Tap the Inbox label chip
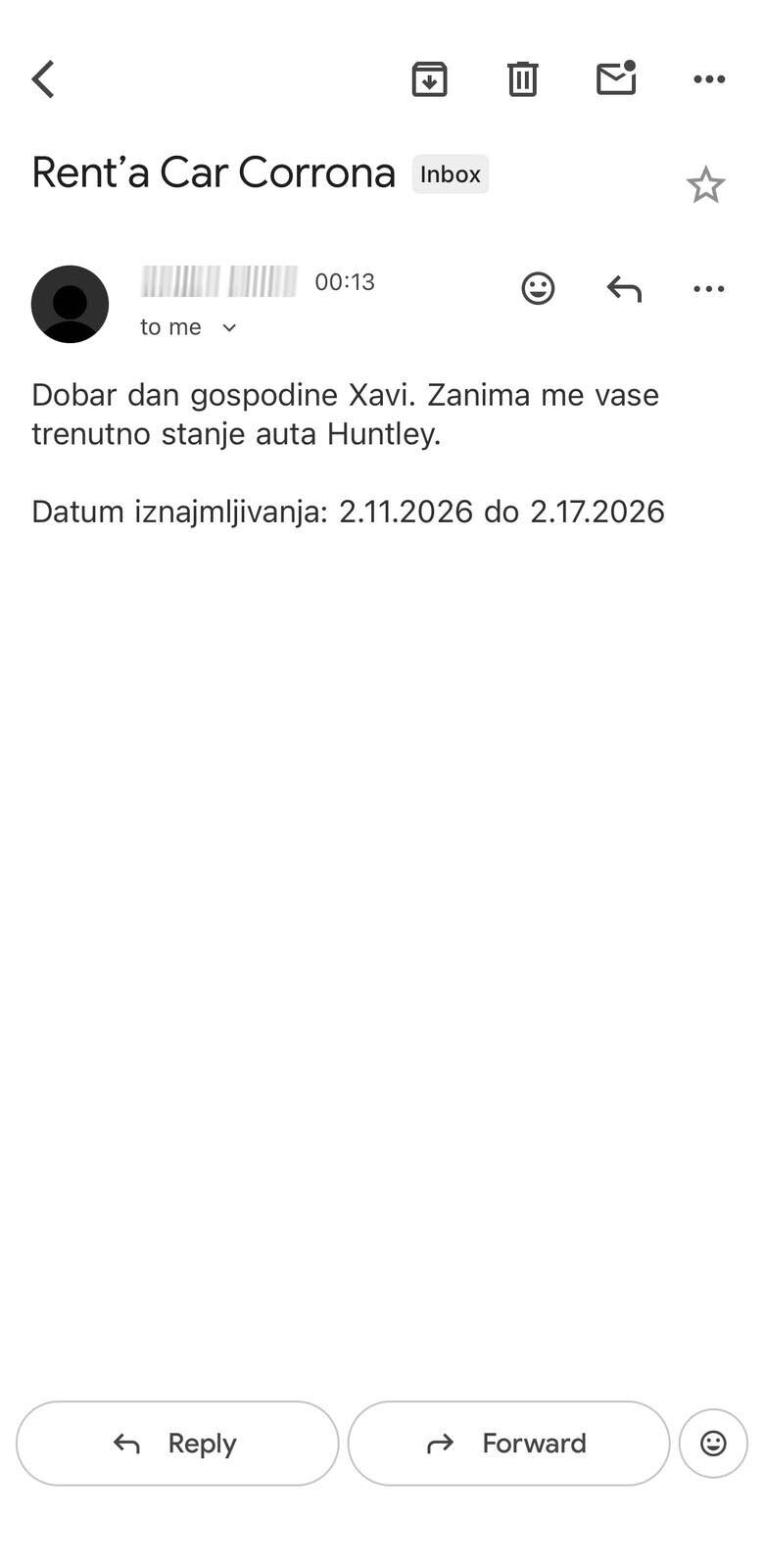The width and height of the screenshot is (764, 1568). coord(451,174)
